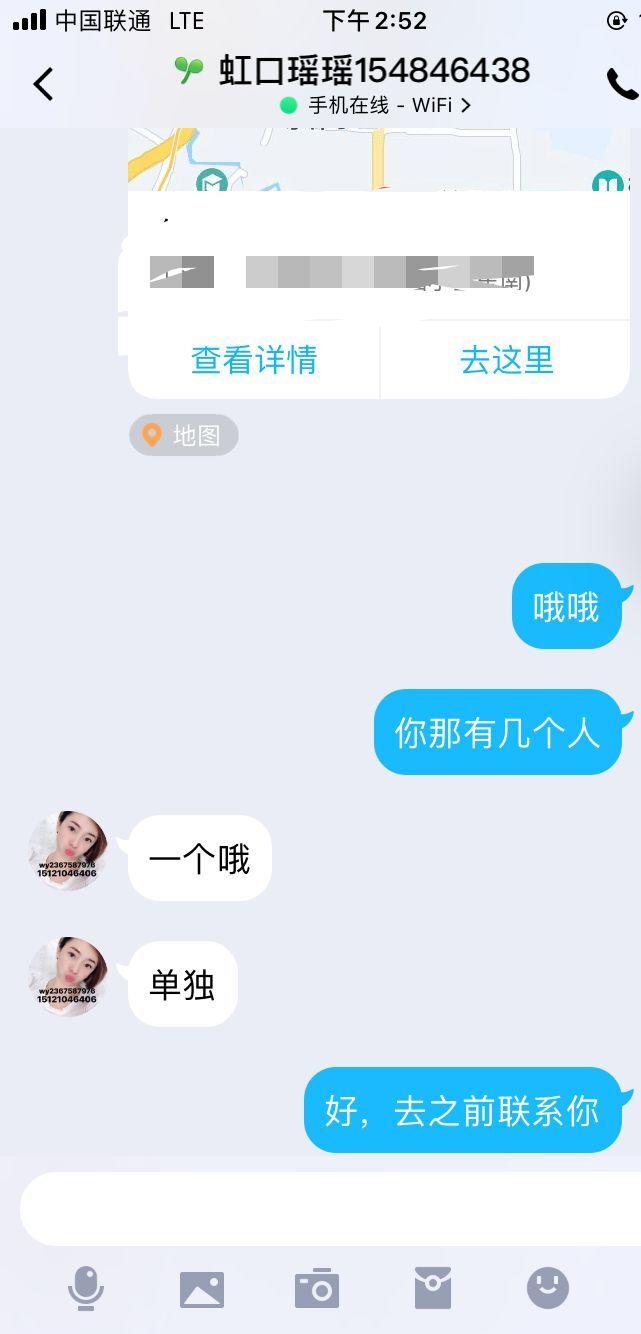Open the 地图 chip under the card
The height and width of the screenshot is (1334, 641).
pyautogui.click(x=184, y=435)
